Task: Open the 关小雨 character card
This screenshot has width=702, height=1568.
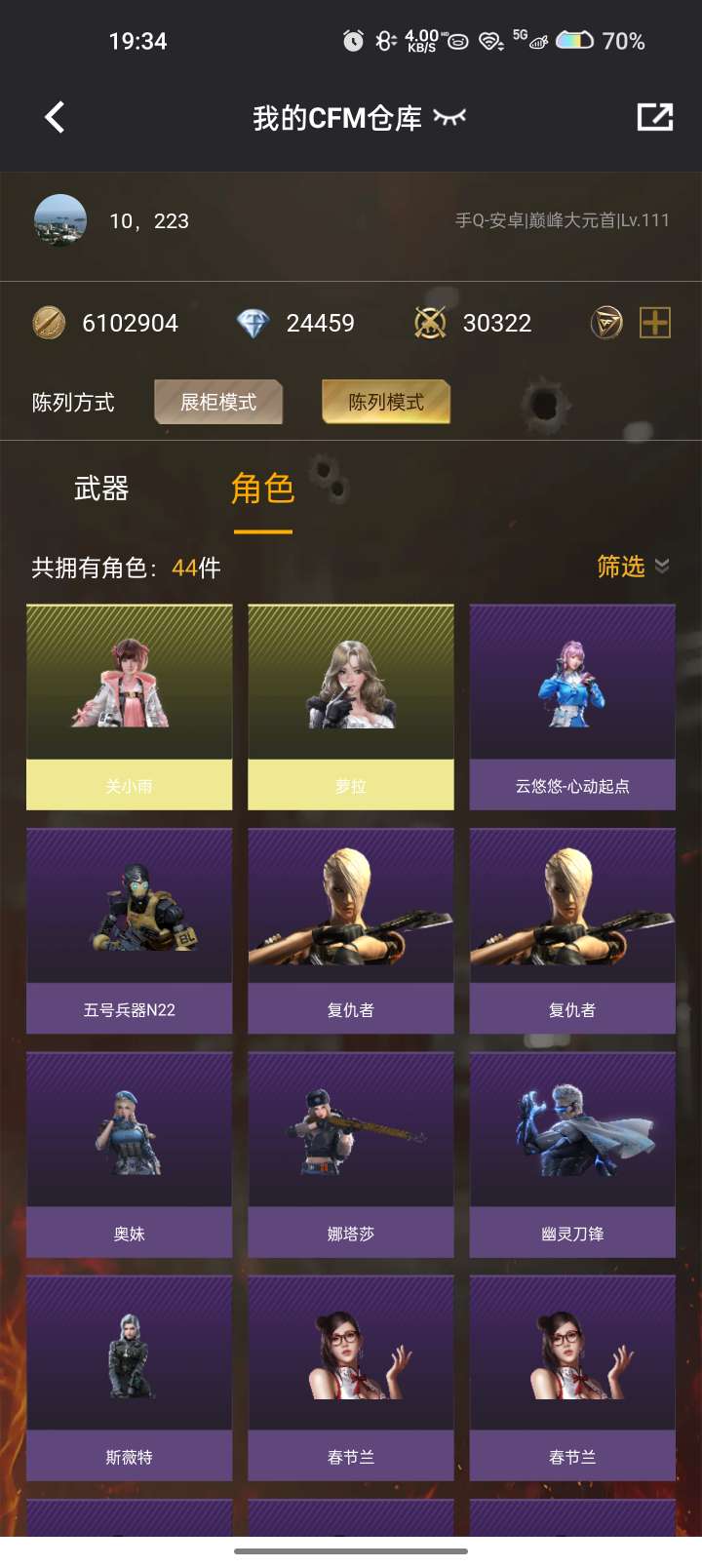Action: pyautogui.click(x=130, y=707)
